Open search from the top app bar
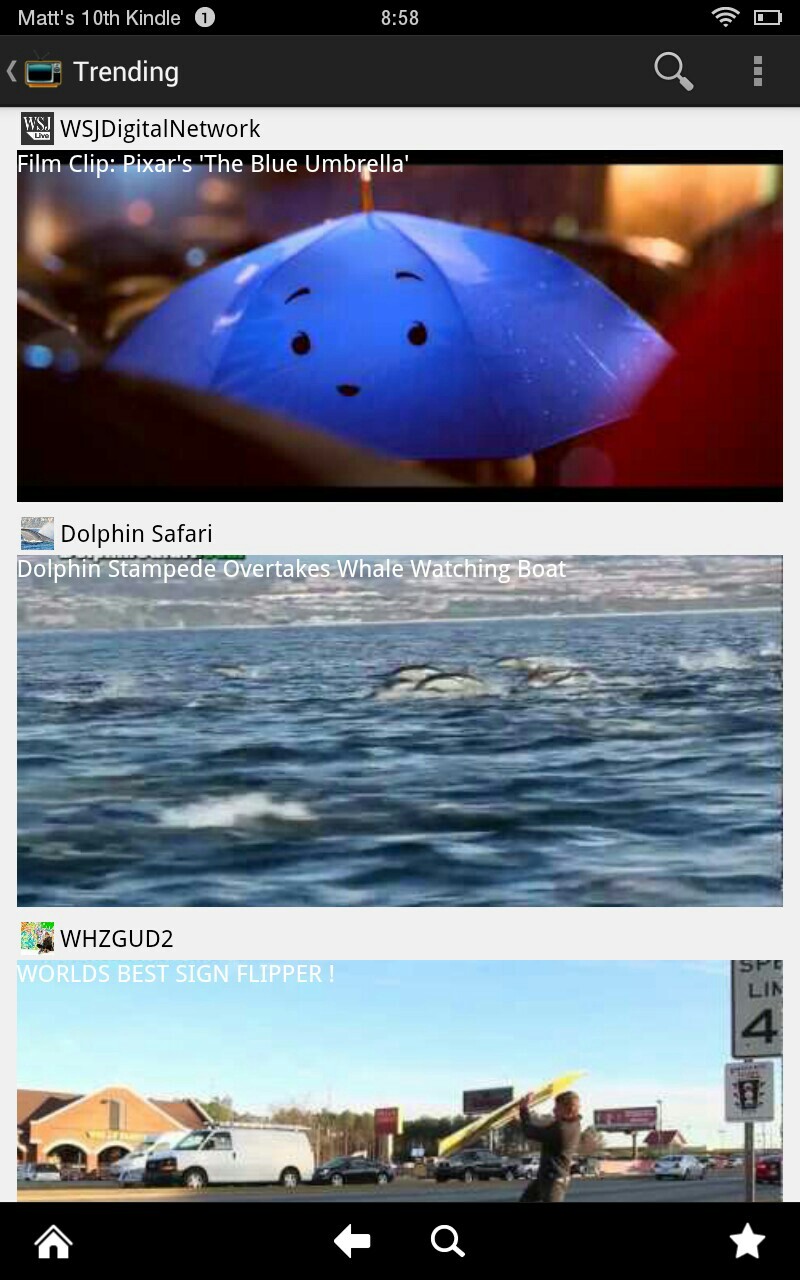The image size is (800, 1280). point(673,71)
